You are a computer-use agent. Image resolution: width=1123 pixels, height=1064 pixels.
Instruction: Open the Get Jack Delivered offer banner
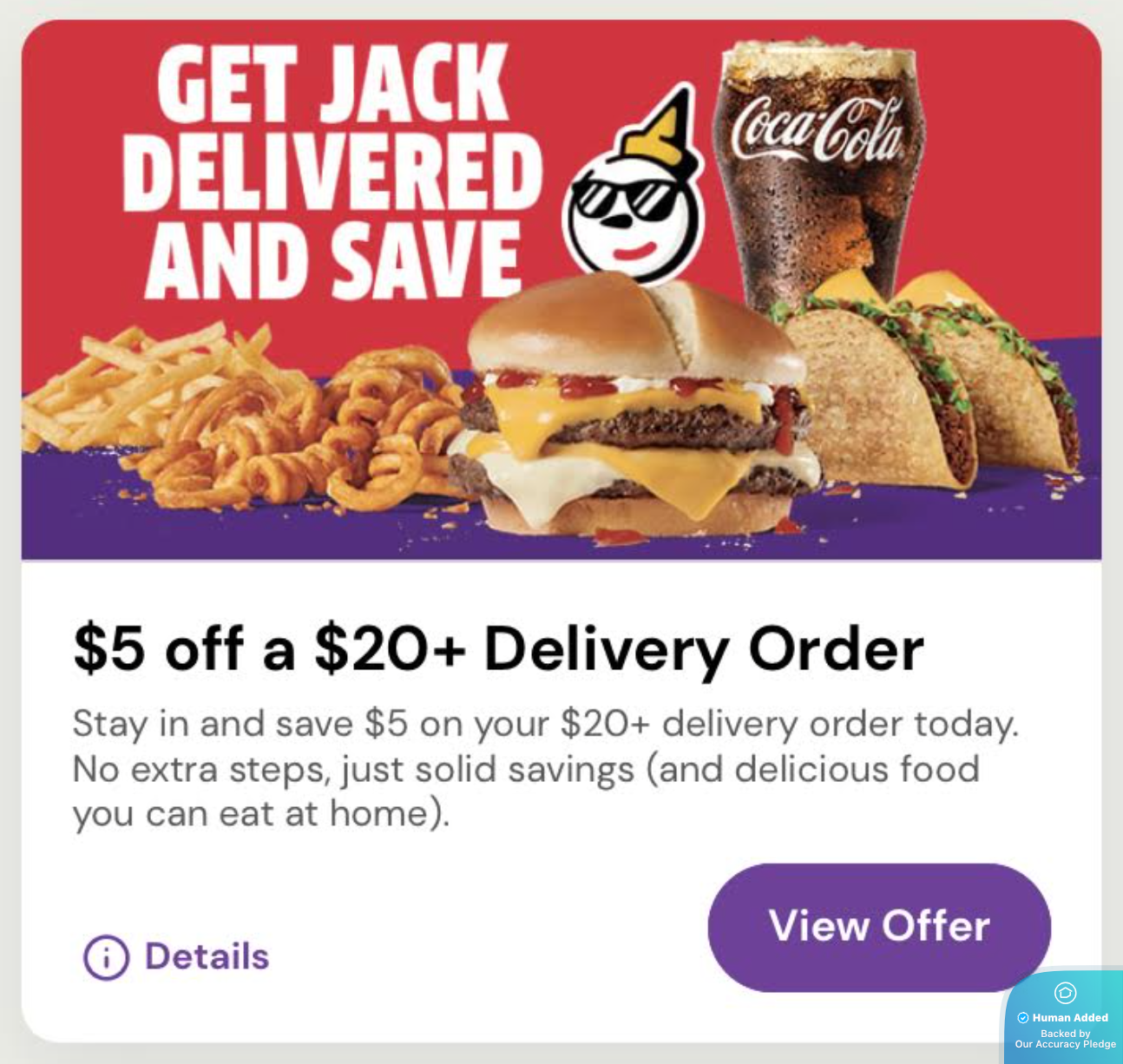coord(561,291)
